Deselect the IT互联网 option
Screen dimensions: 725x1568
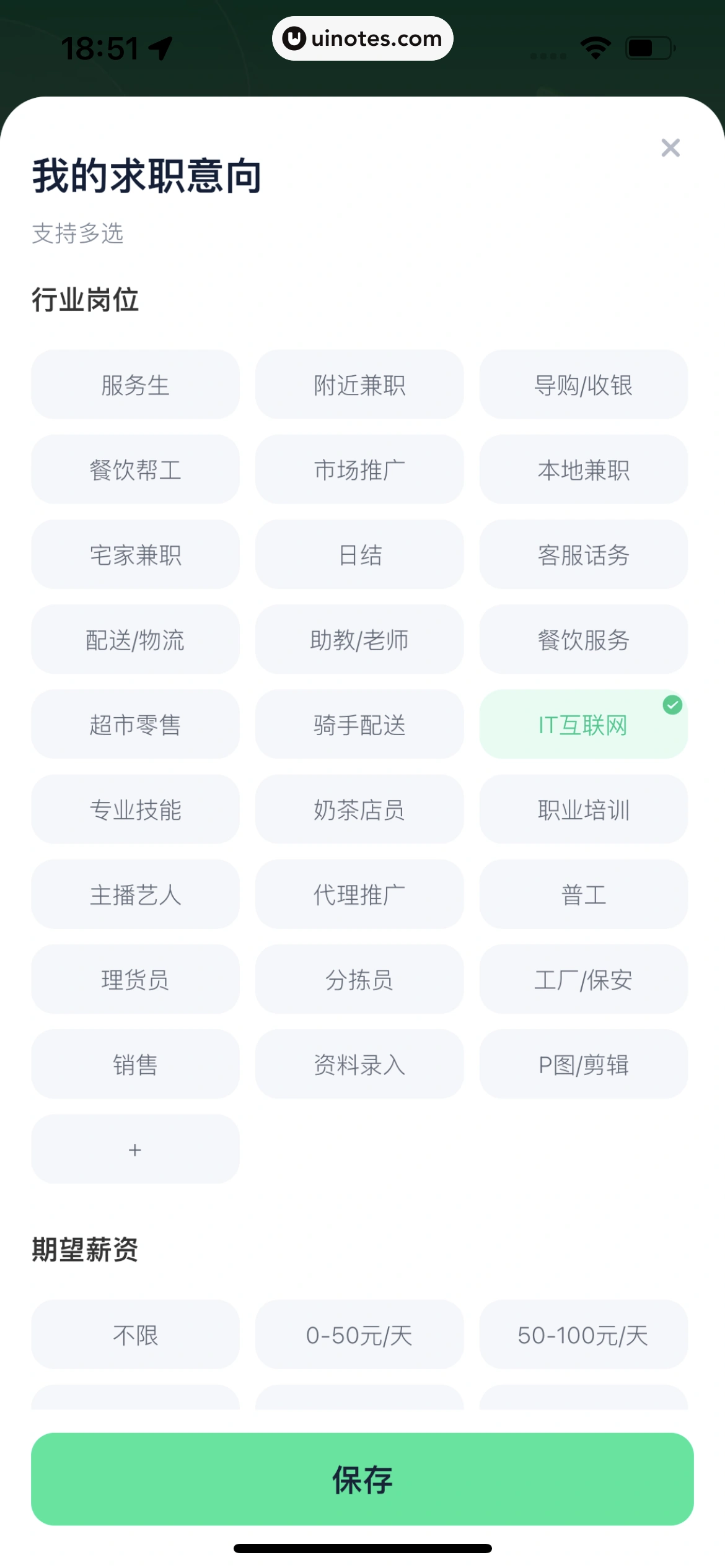click(583, 725)
